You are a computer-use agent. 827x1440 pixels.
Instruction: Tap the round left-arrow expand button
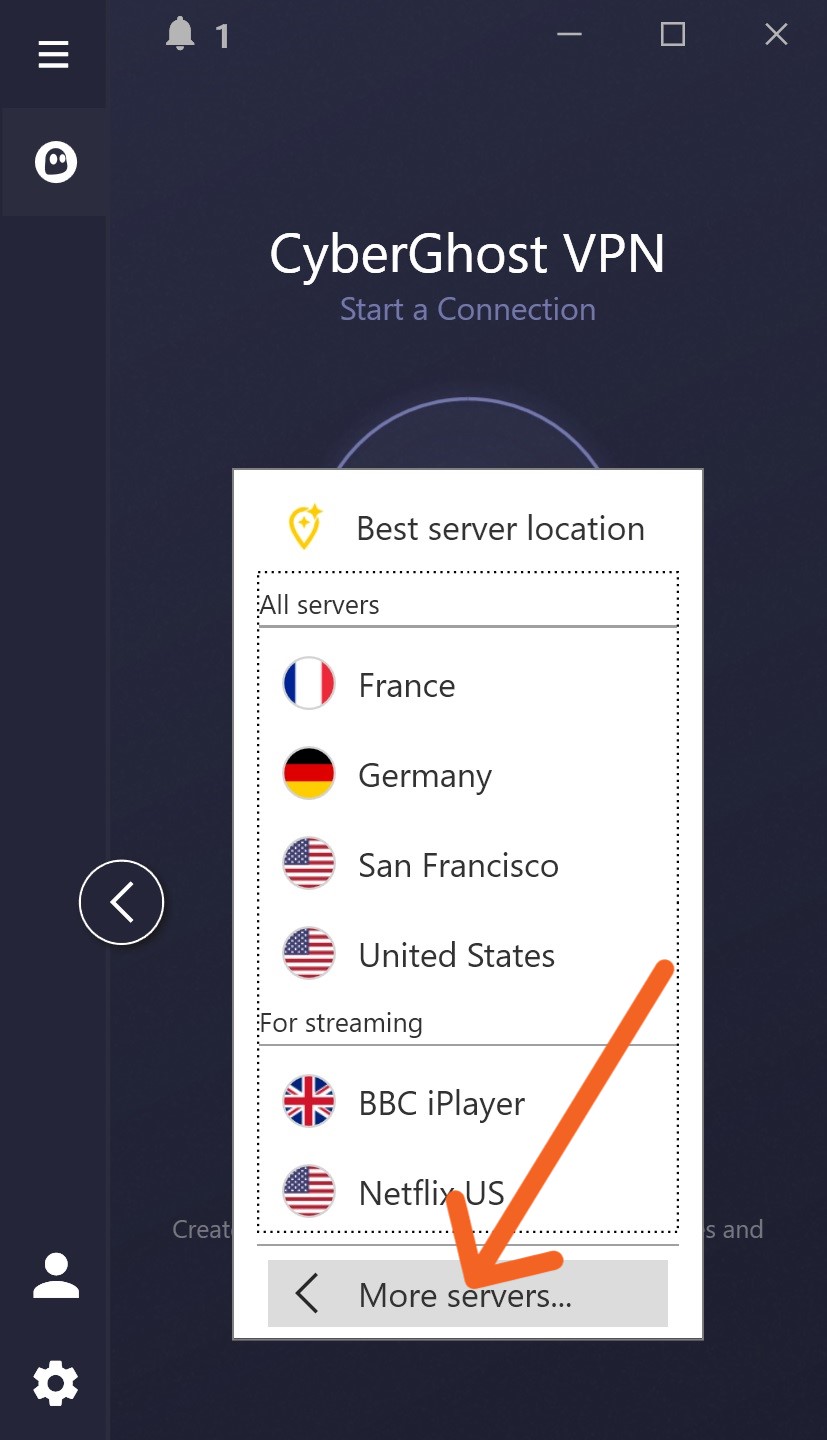pos(121,902)
